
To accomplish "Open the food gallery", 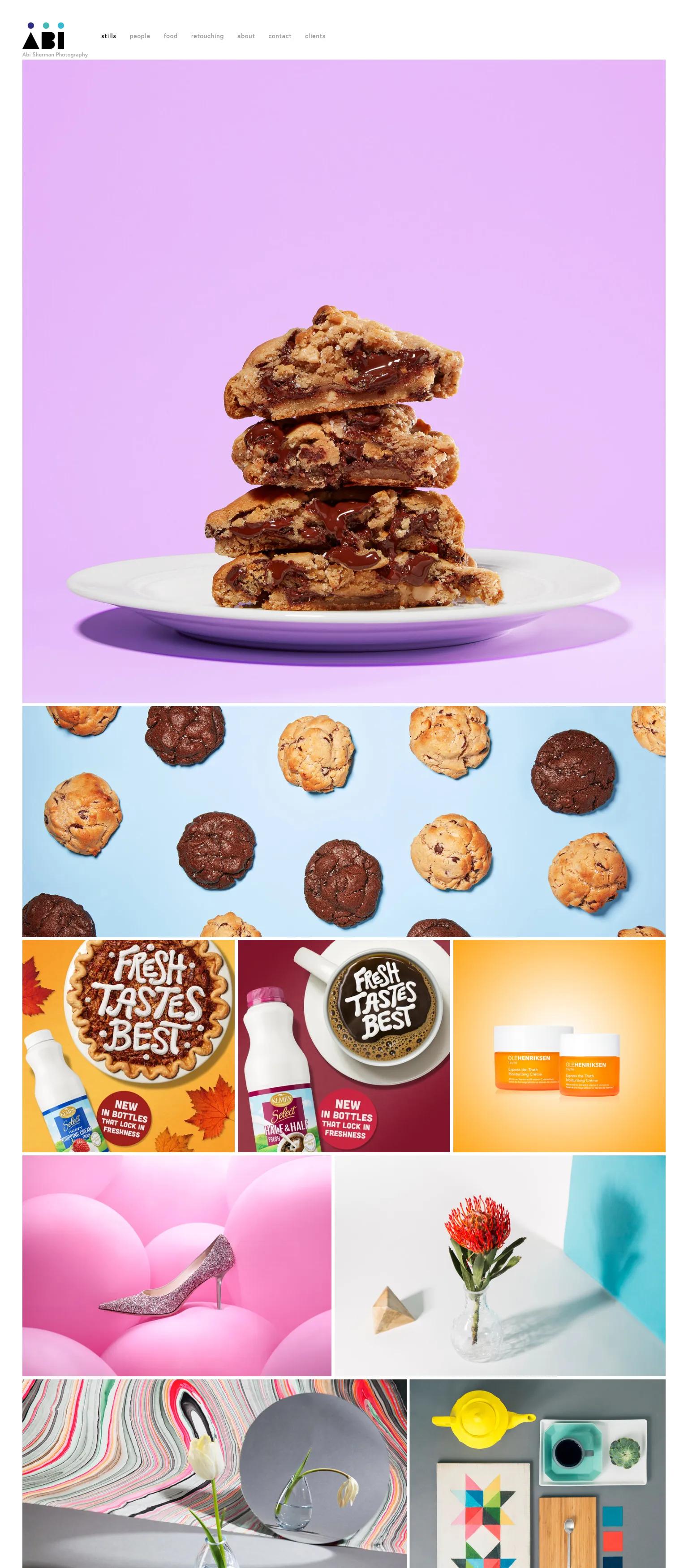I will [x=171, y=37].
